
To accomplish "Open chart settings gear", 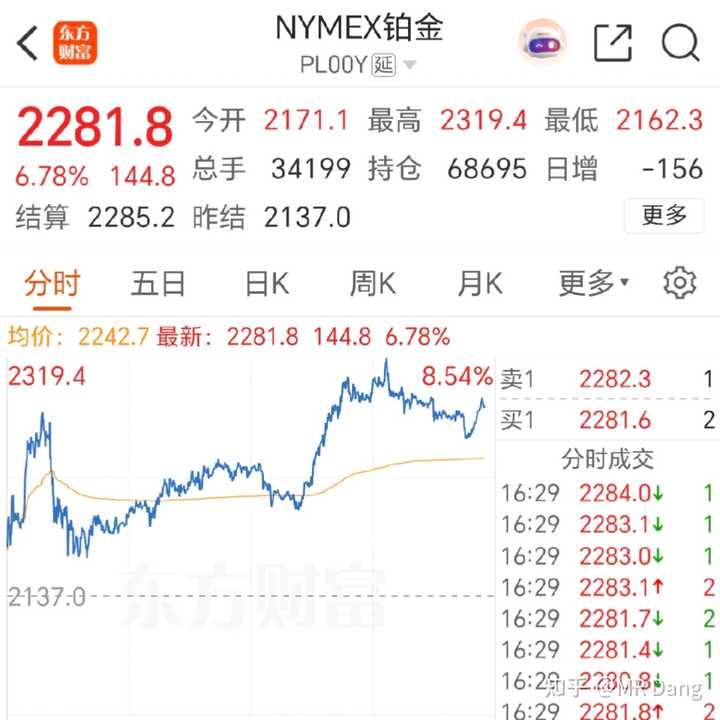I will point(679,283).
